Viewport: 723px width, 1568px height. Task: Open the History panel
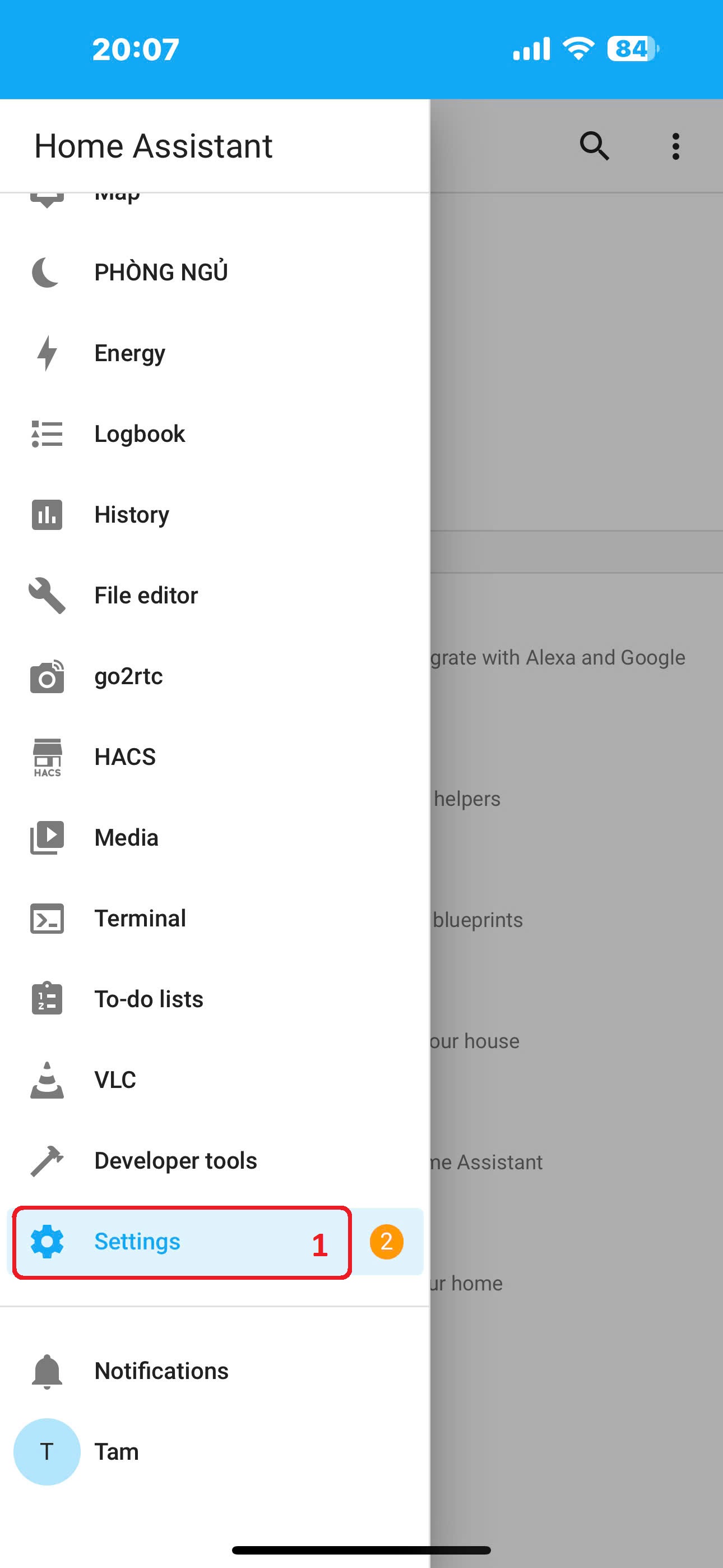pyautogui.click(x=215, y=514)
